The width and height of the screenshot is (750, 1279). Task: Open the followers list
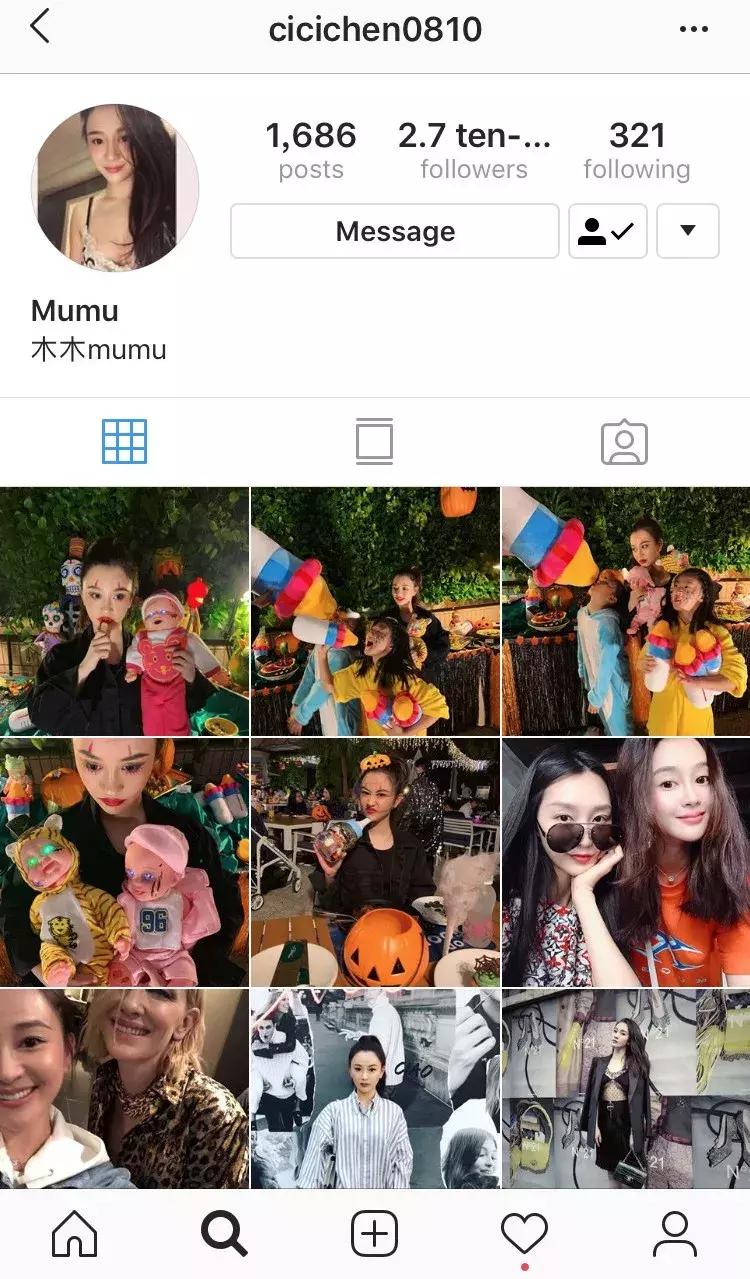[474, 151]
